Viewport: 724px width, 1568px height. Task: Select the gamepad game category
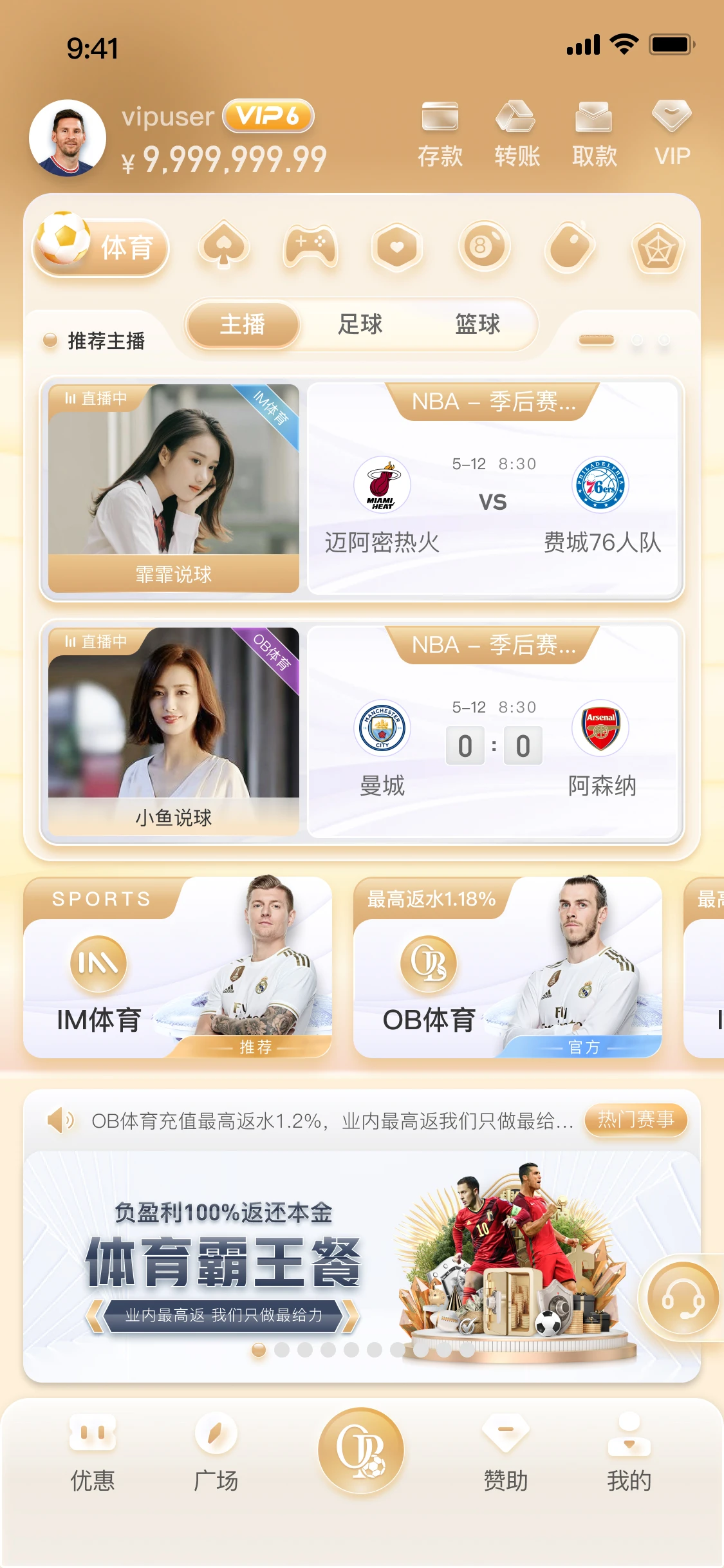click(310, 247)
